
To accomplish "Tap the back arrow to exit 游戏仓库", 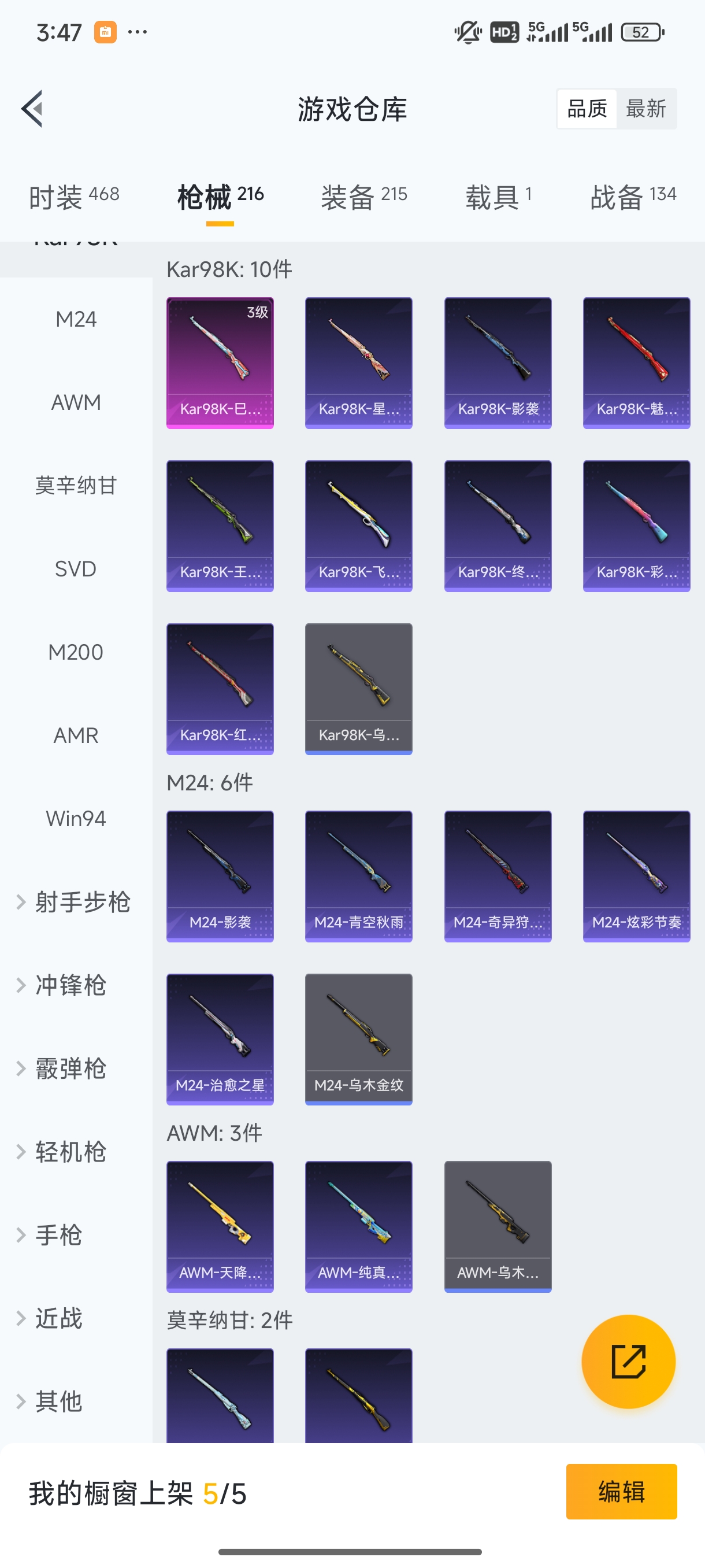I will (x=32, y=108).
